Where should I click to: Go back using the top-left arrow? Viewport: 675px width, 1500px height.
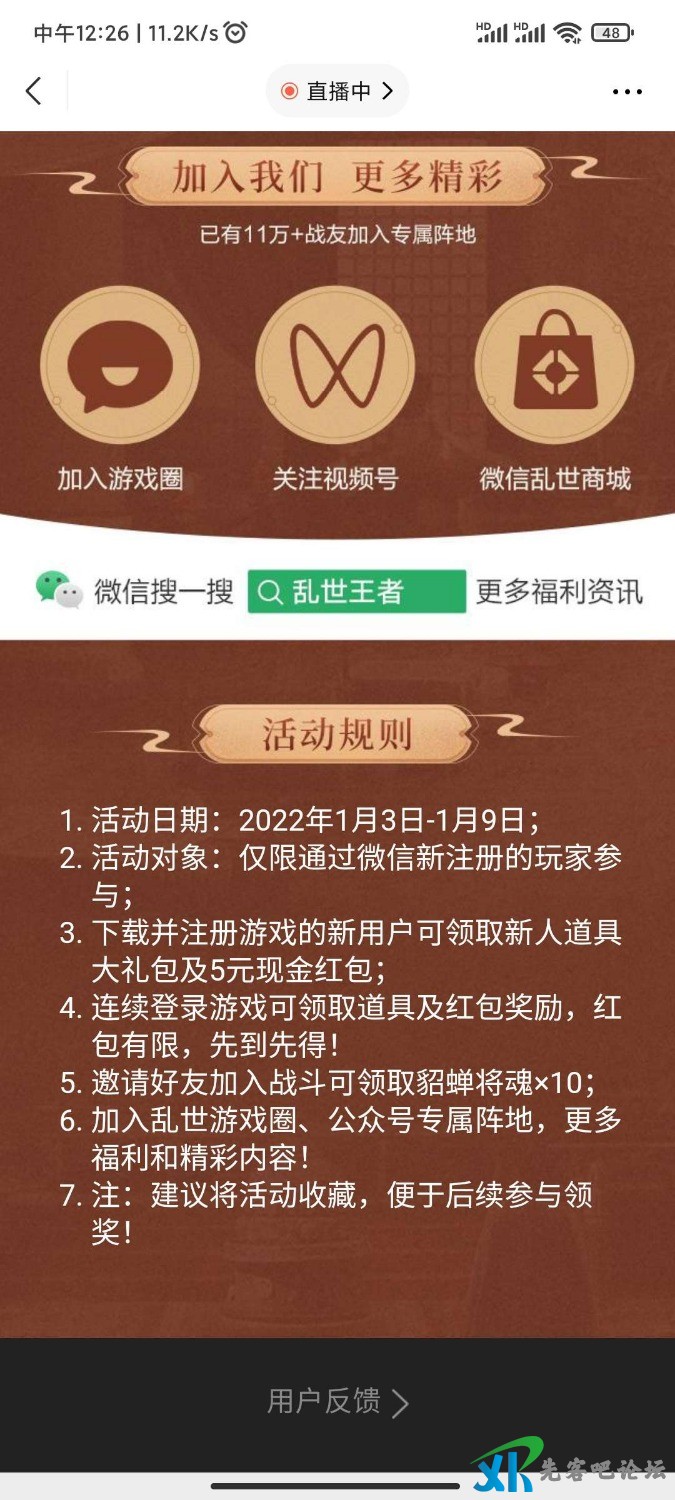click(x=33, y=91)
